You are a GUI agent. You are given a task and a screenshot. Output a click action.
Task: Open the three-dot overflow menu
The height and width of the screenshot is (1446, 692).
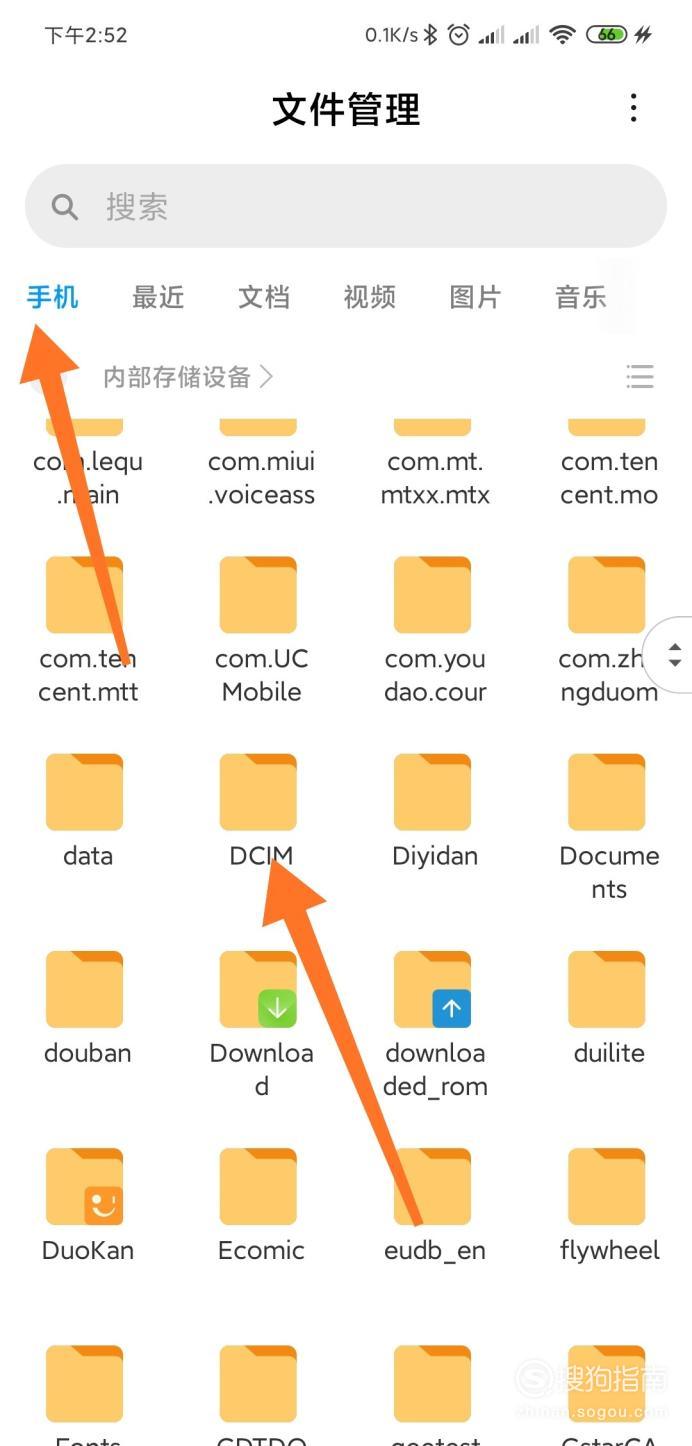coord(633,108)
